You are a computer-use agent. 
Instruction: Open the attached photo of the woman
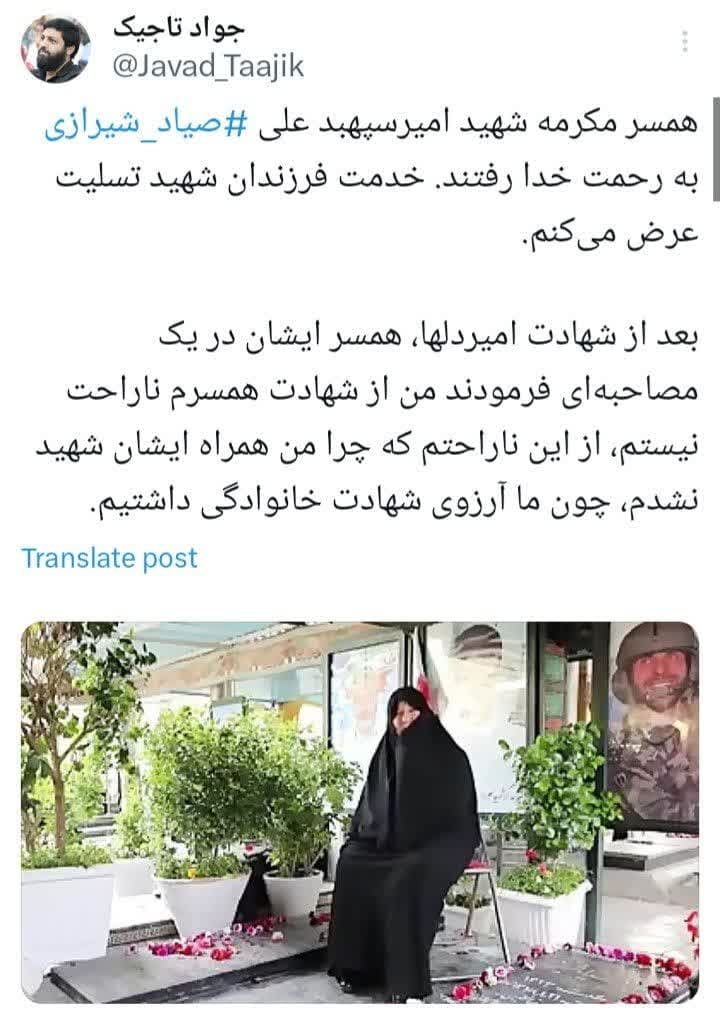[360, 812]
